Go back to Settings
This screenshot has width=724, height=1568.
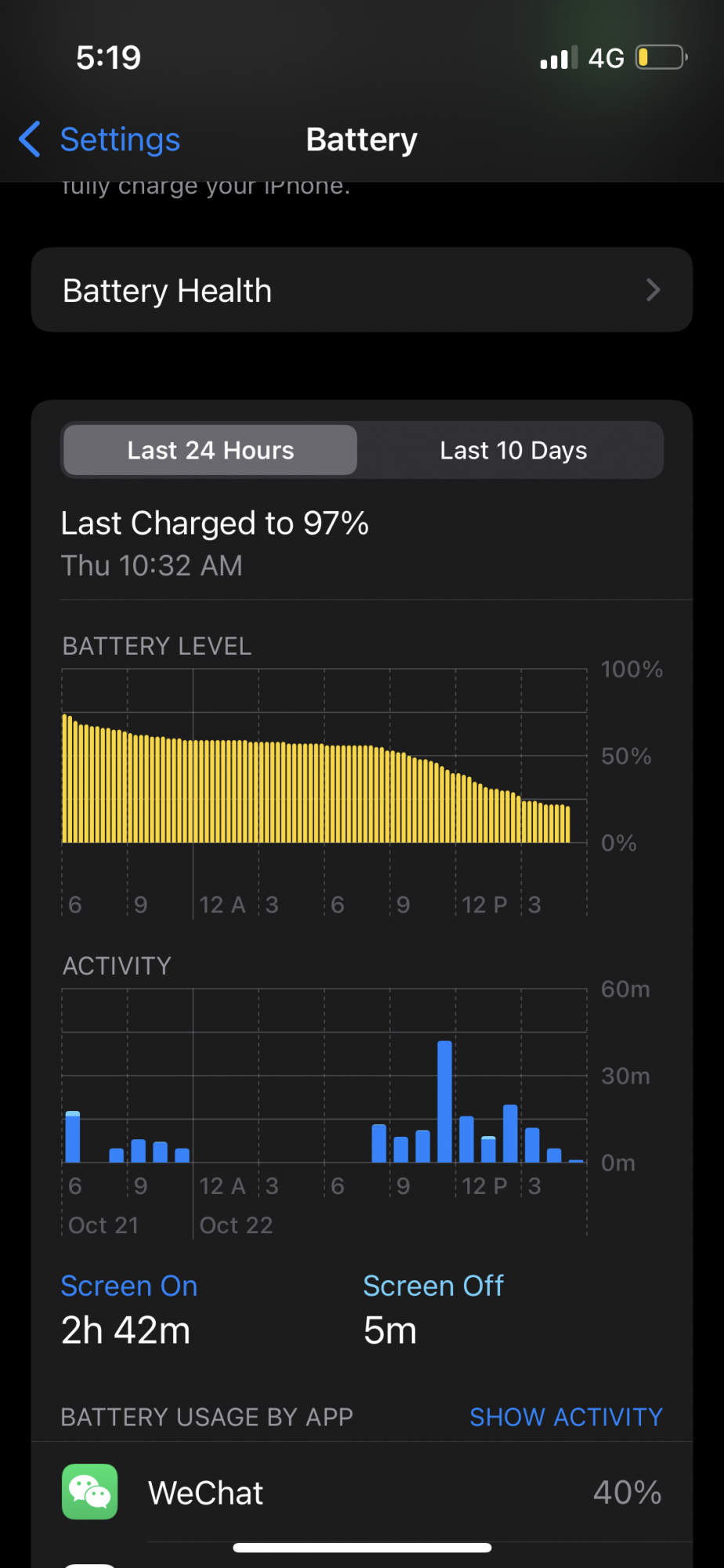[100, 140]
